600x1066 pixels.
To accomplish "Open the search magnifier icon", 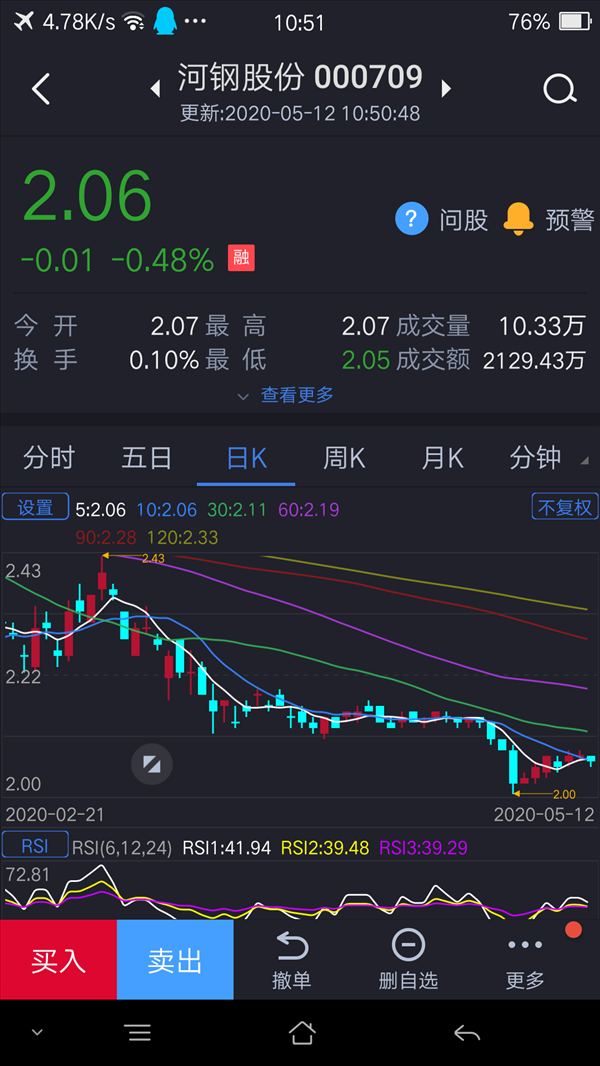I will (559, 89).
